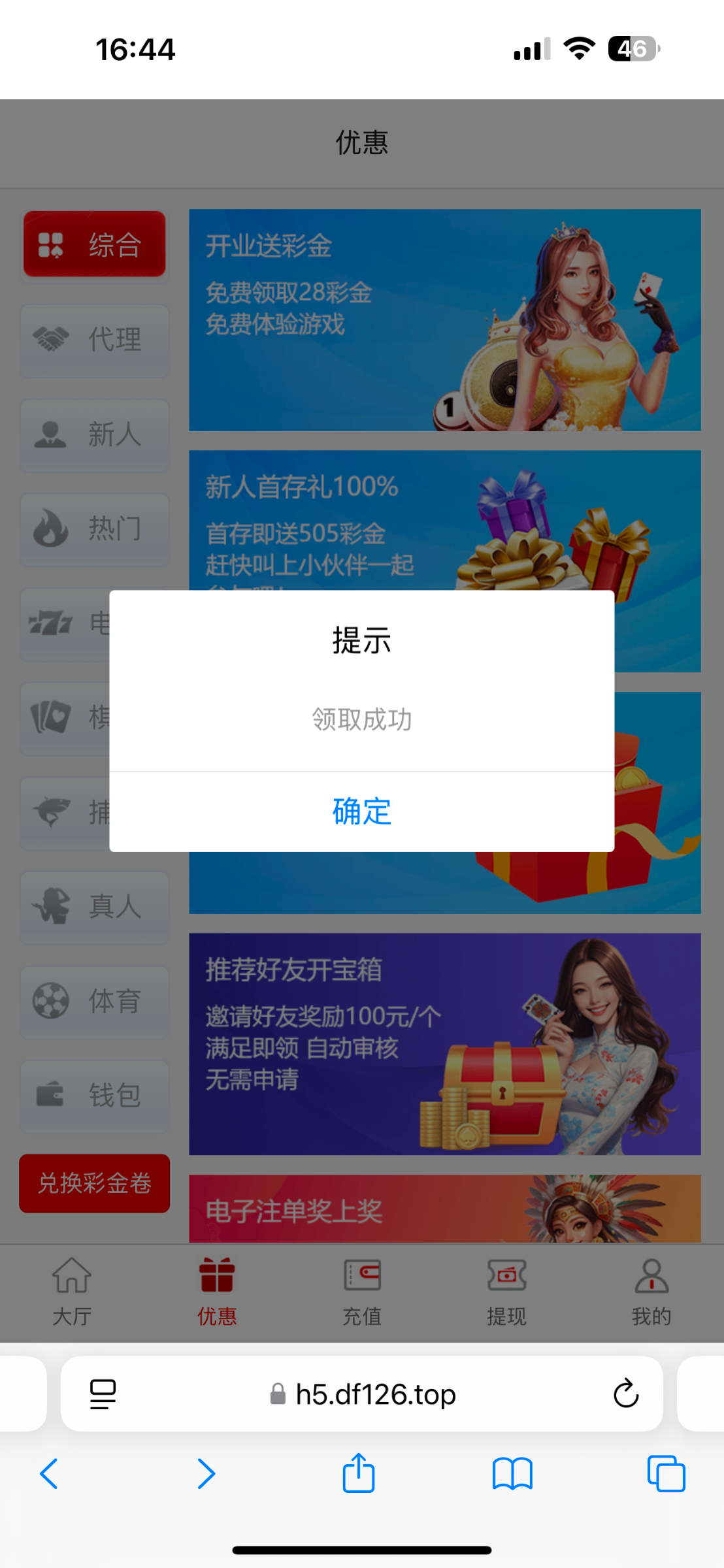Select the 代理 category
This screenshot has width=724, height=1568.
pyautogui.click(x=95, y=340)
